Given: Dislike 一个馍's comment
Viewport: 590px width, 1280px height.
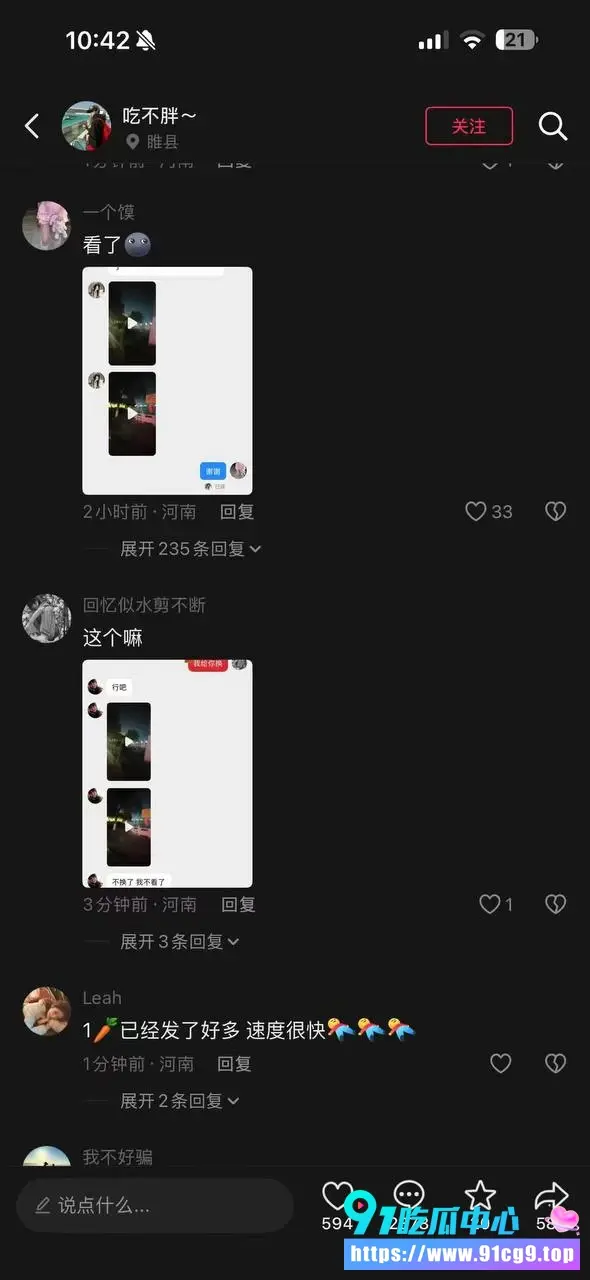Looking at the screenshot, I should point(555,512).
